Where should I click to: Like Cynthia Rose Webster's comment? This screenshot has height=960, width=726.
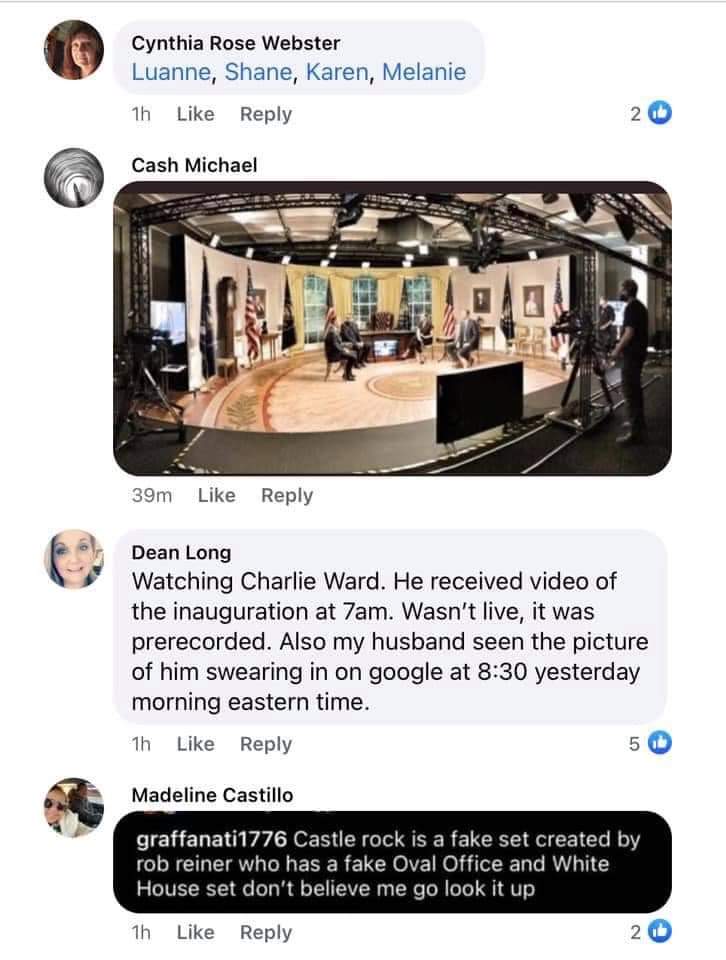(195, 114)
